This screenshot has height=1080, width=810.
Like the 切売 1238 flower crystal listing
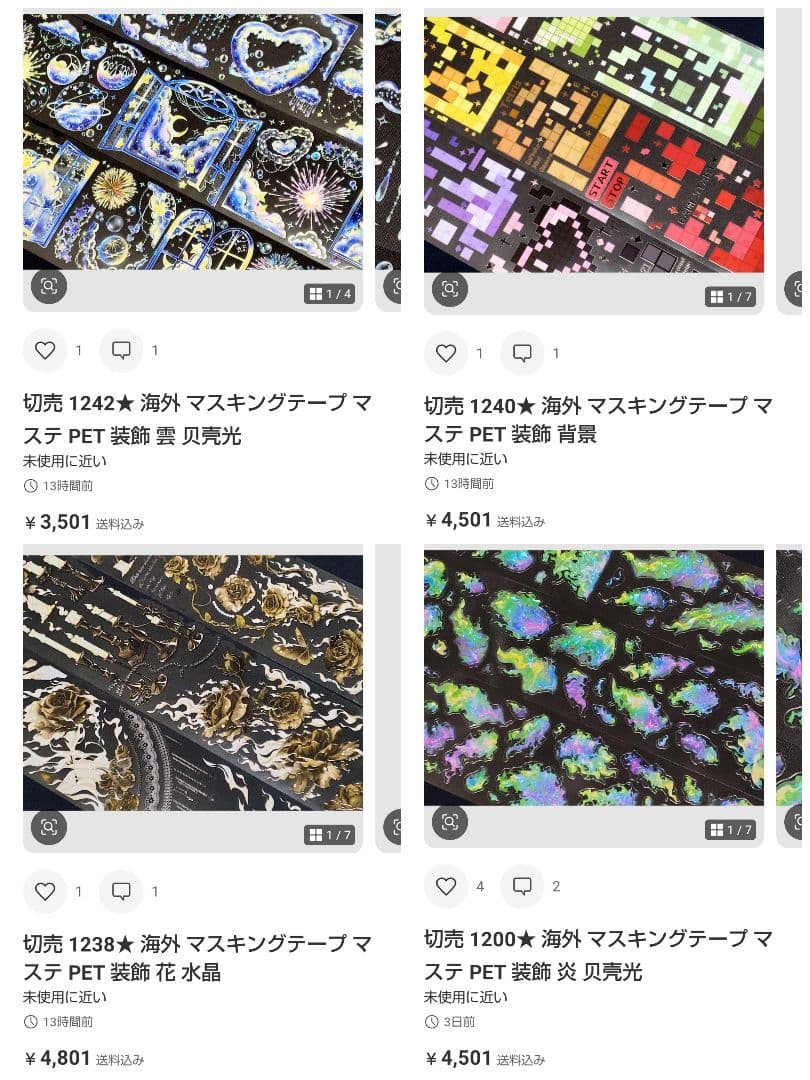pyautogui.click(x=45, y=890)
